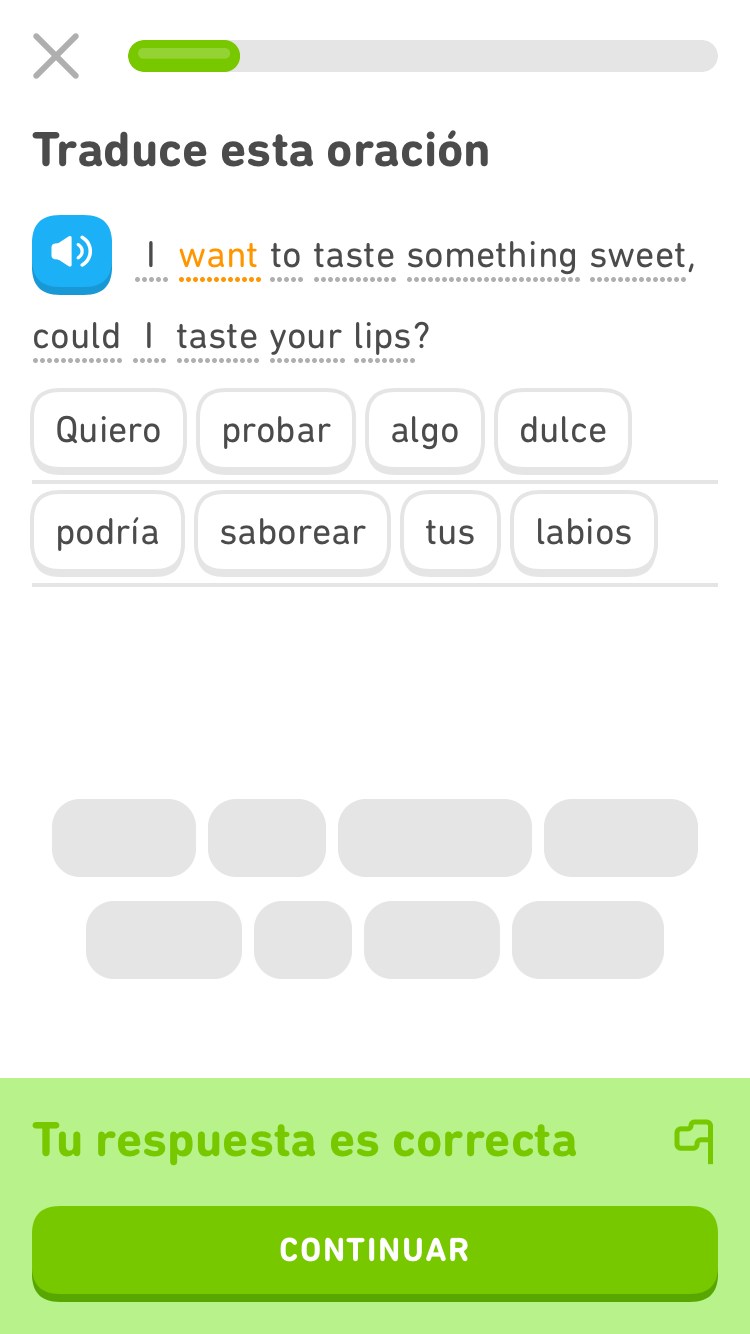750x1334 pixels.
Task: Report an issue with the flag icon
Action: 694,1141
